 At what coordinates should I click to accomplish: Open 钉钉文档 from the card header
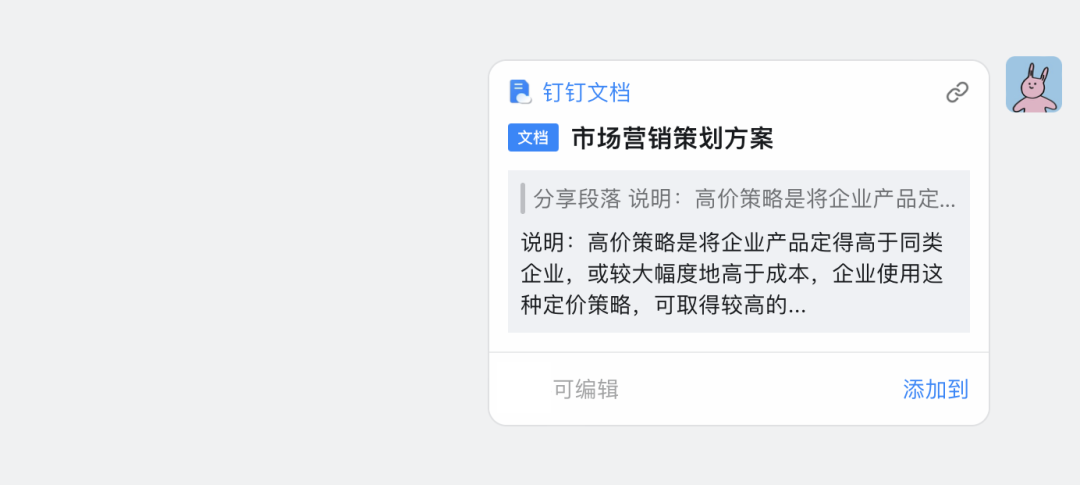586,92
